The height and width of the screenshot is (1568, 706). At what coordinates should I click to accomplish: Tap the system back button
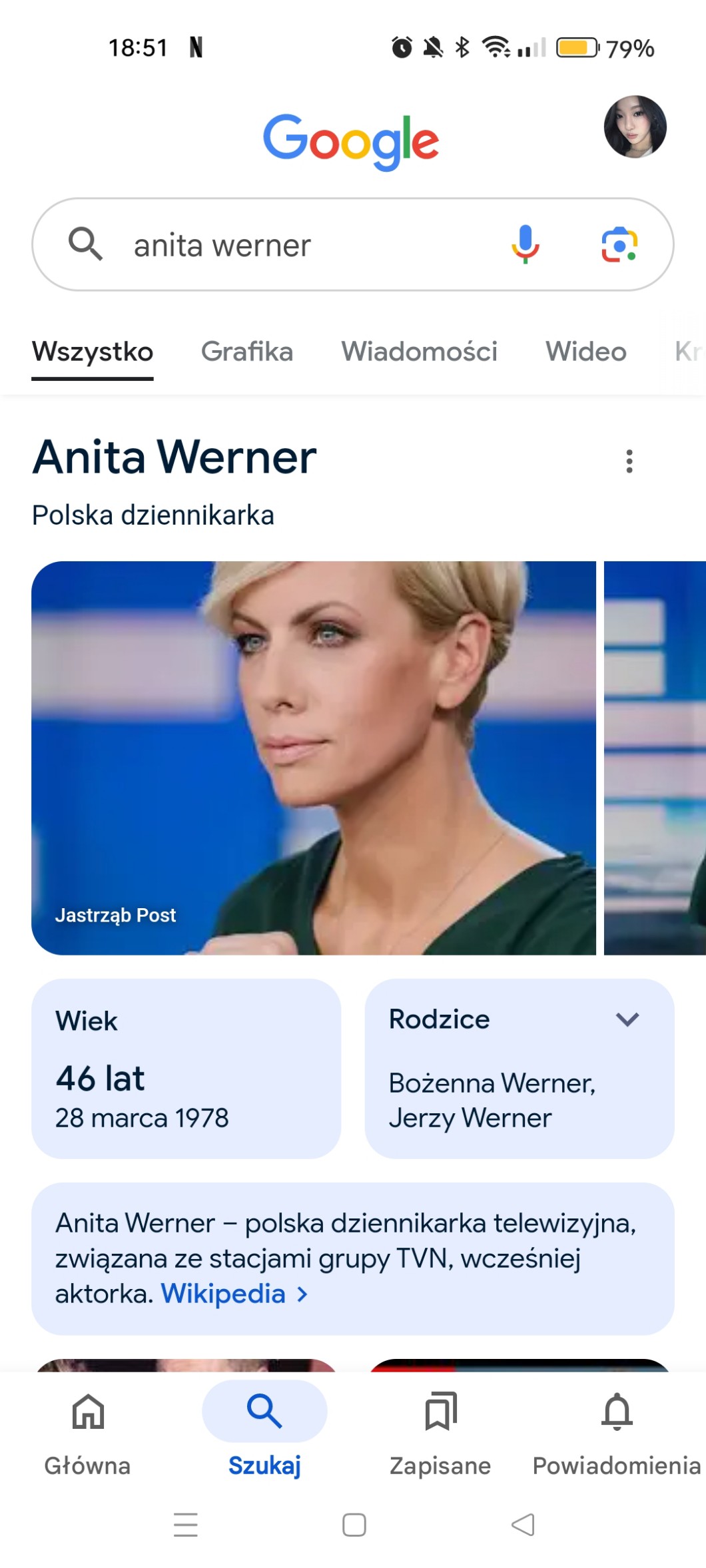coord(523,1525)
